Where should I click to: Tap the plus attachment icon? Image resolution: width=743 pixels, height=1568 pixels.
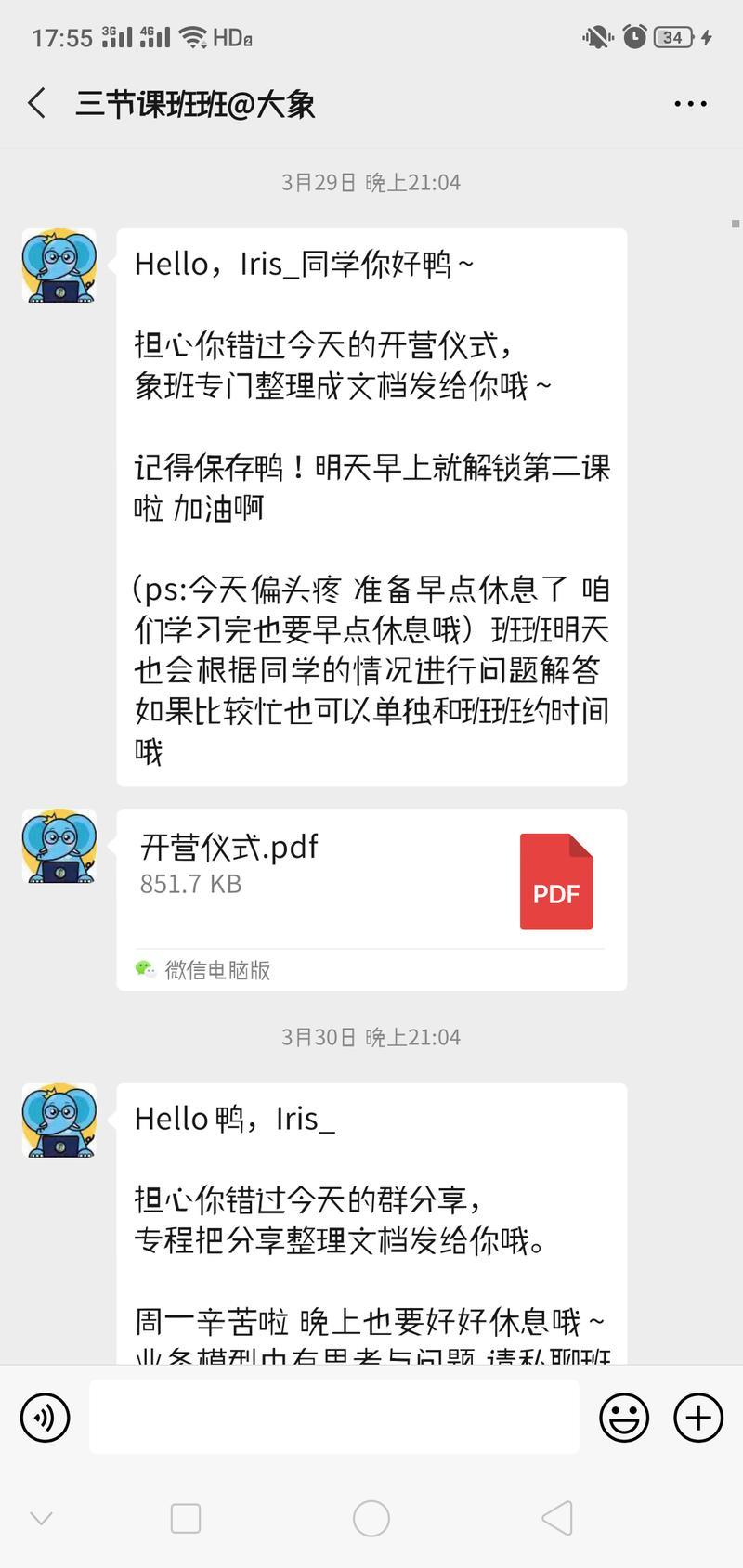[x=697, y=1418]
